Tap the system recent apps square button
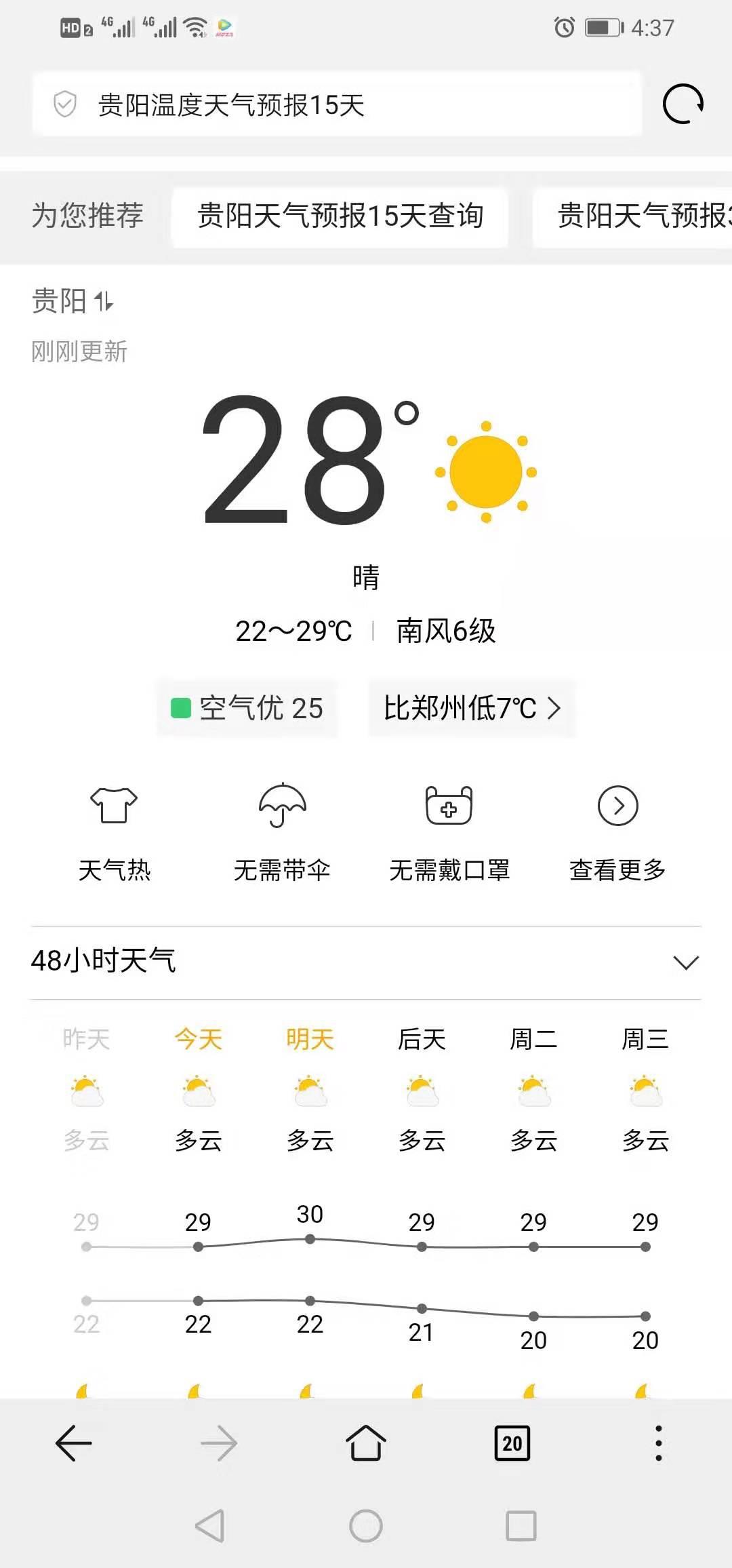 click(x=521, y=1526)
